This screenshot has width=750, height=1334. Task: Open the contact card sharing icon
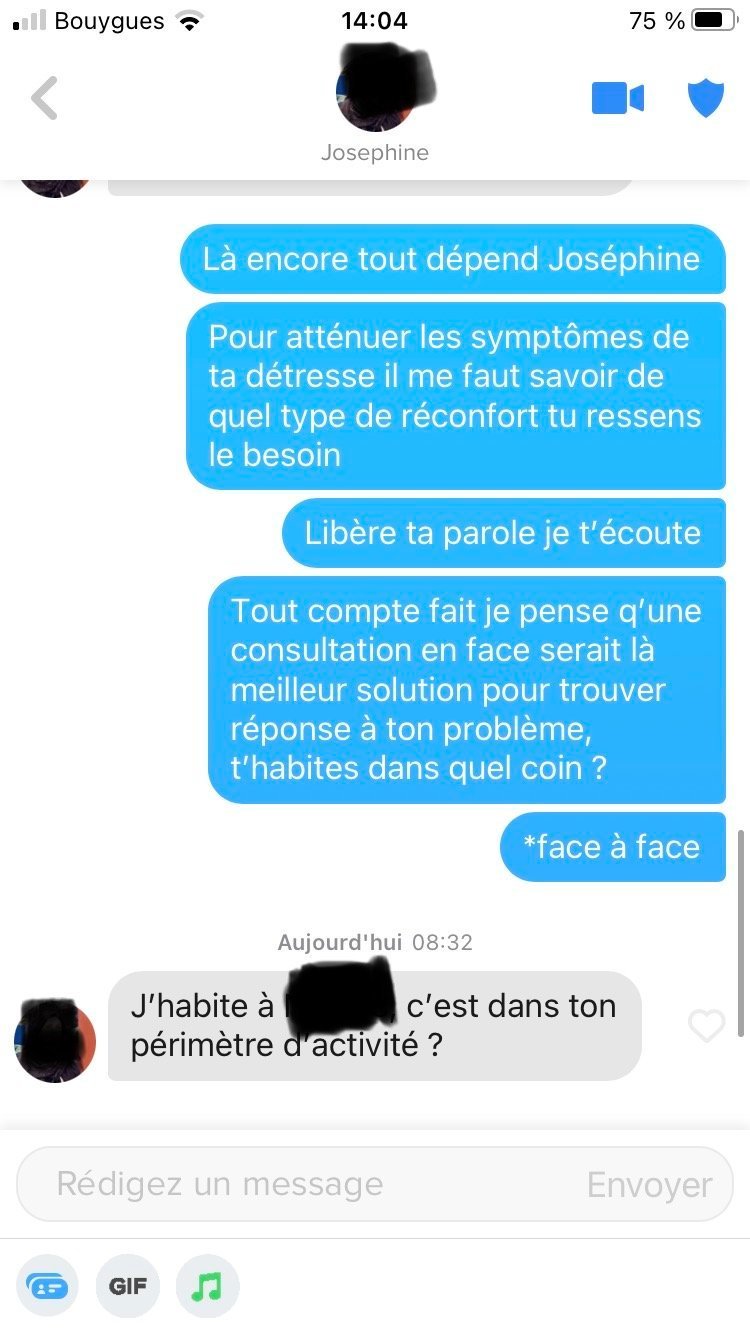[47, 1286]
